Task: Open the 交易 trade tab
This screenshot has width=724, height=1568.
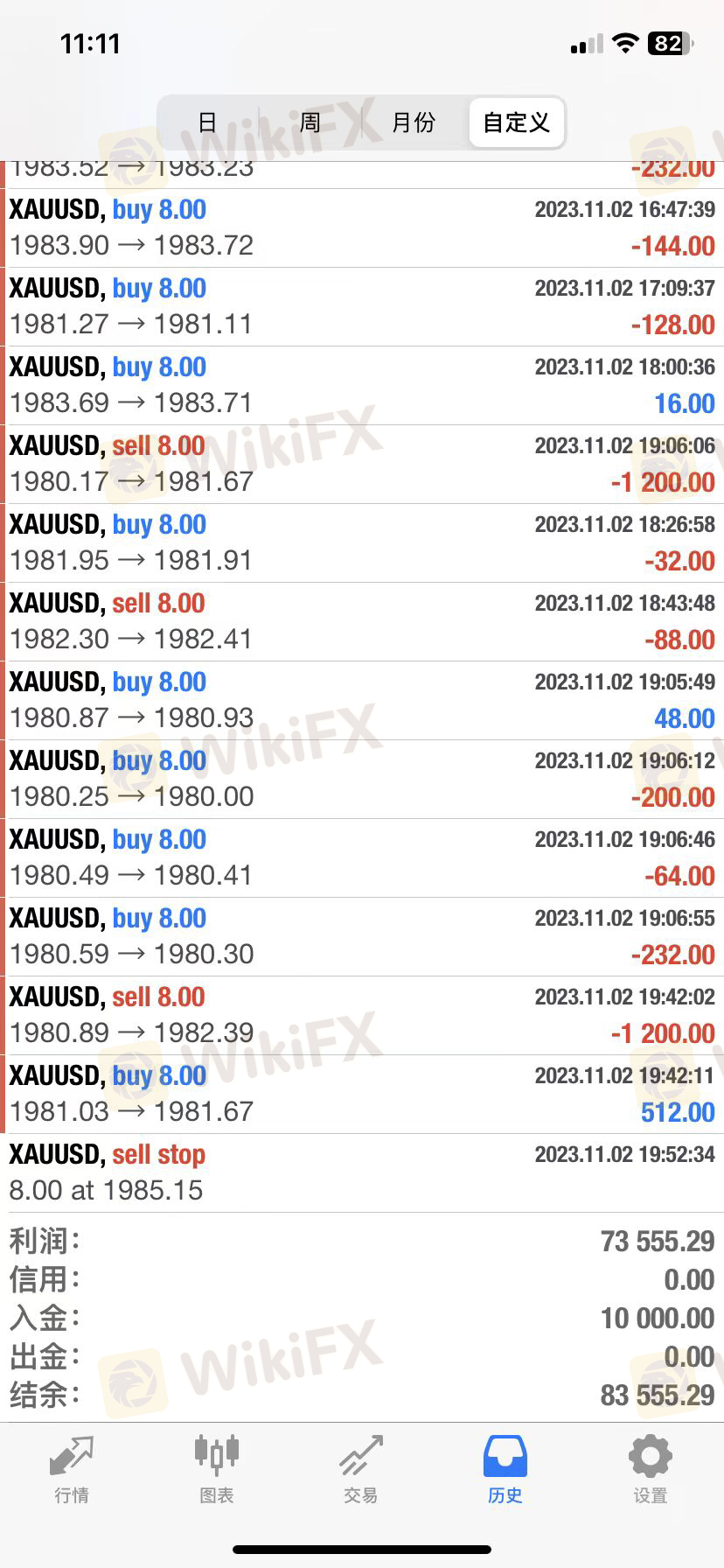Action: tap(360, 1470)
